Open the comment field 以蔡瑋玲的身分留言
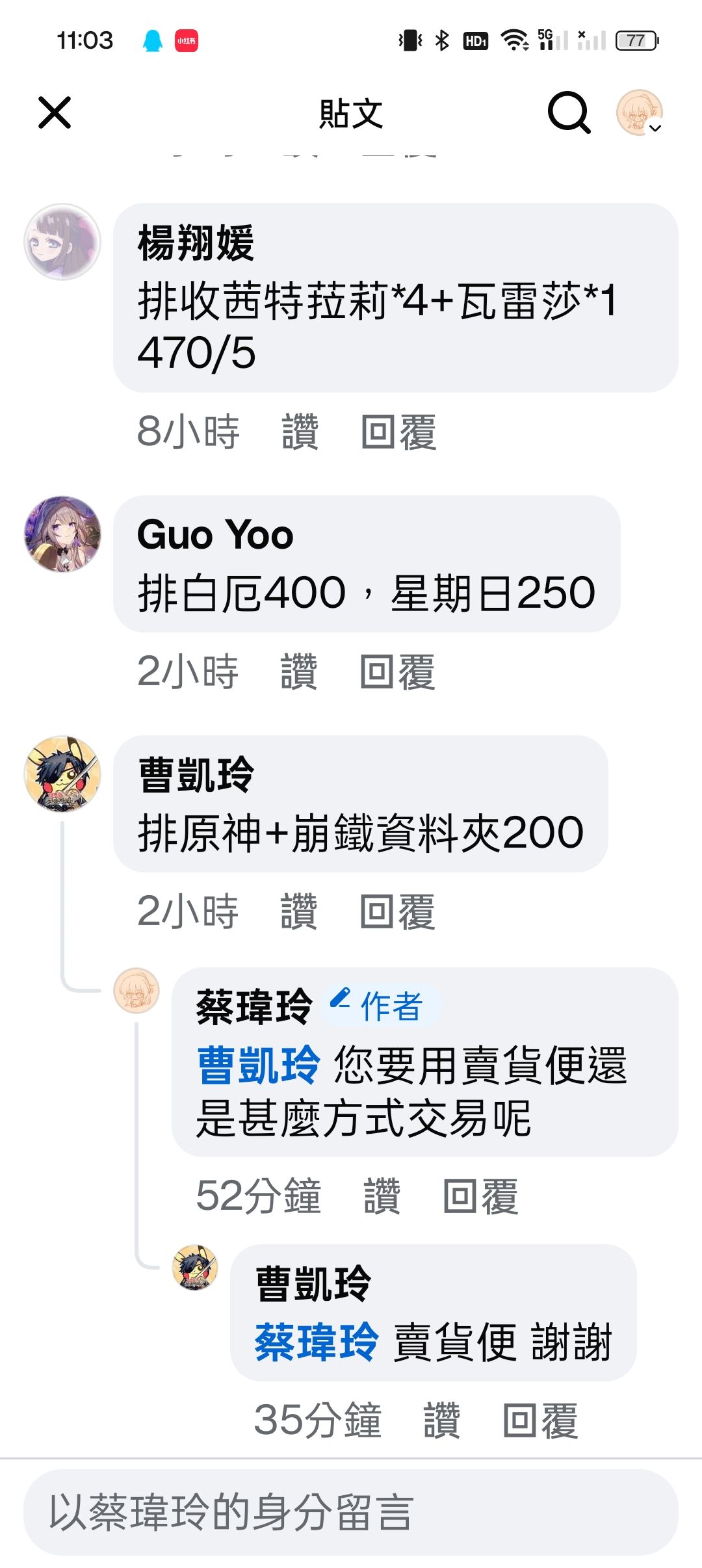This screenshot has height=1568, width=702. coord(351,1512)
